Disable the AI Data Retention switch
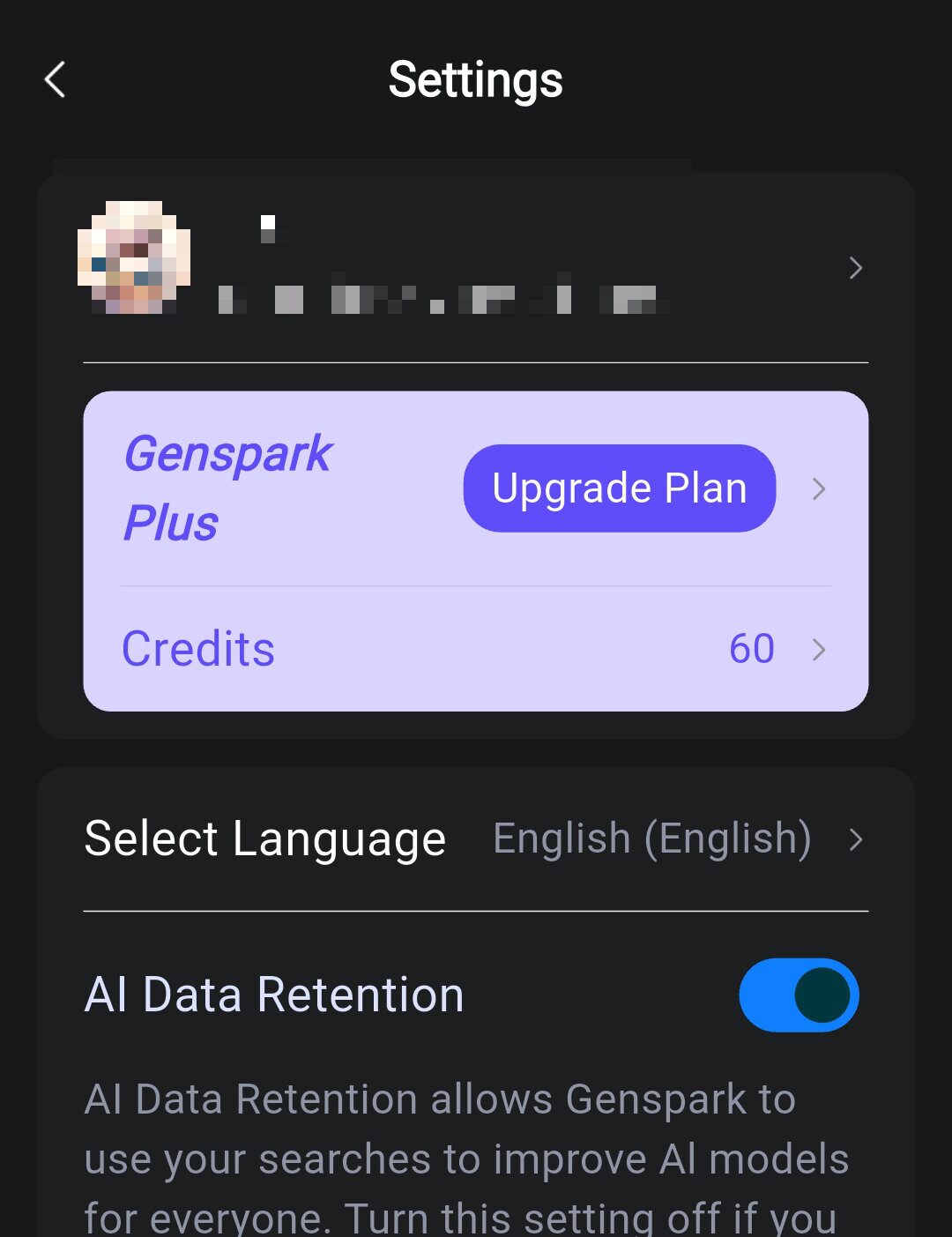This screenshot has height=1237, width=952. [798, 995]
